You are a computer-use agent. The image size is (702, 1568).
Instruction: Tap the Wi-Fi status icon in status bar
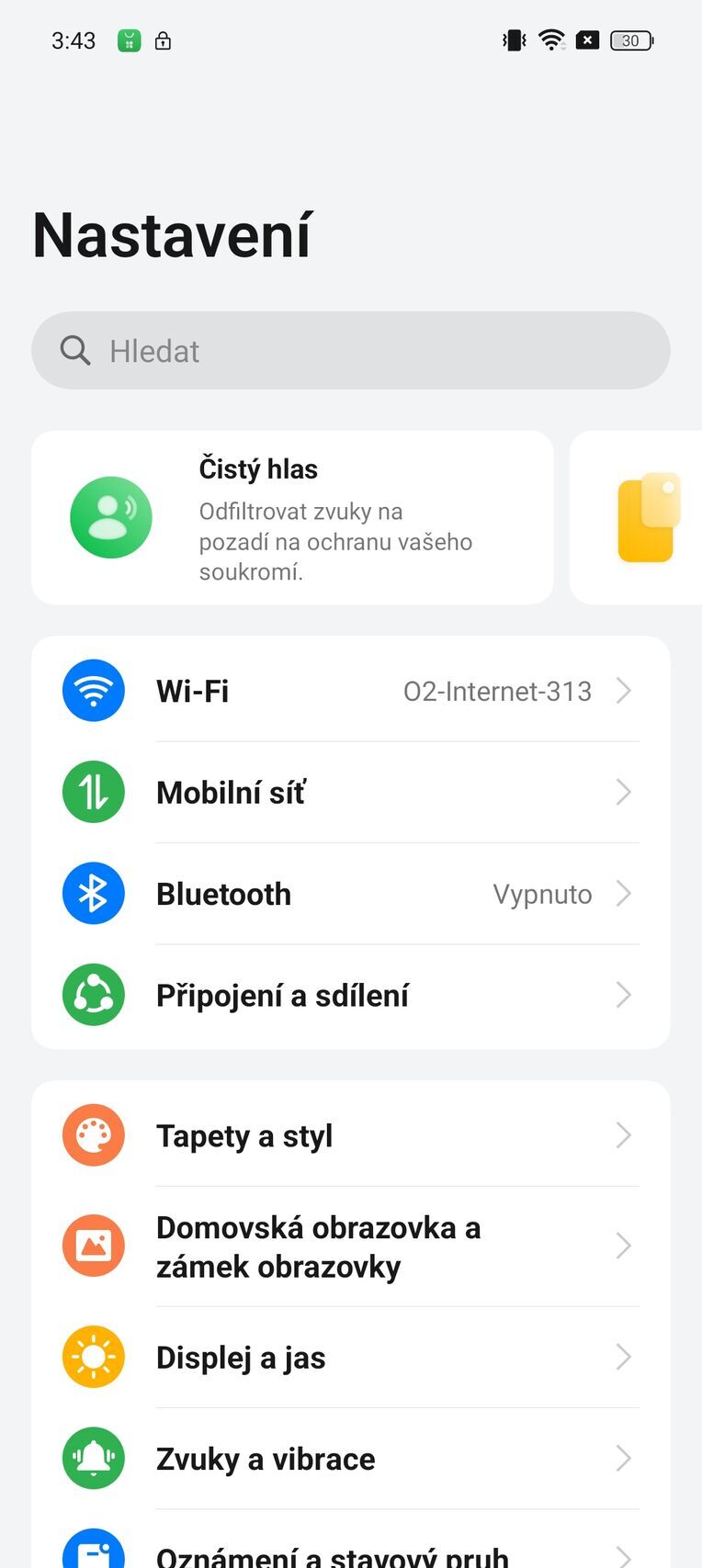(x=549, y=39)
